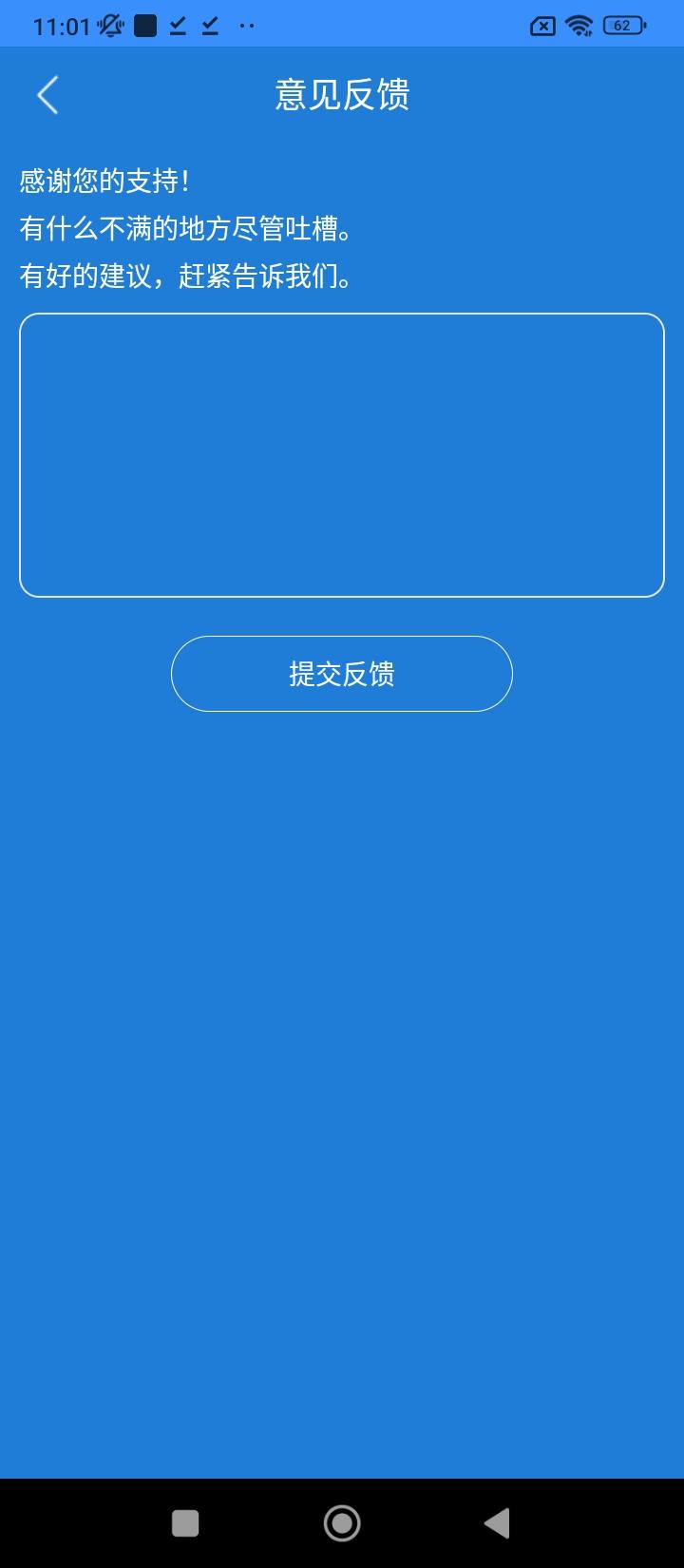Open recent apps with the square navigation button

(185, 1522)
